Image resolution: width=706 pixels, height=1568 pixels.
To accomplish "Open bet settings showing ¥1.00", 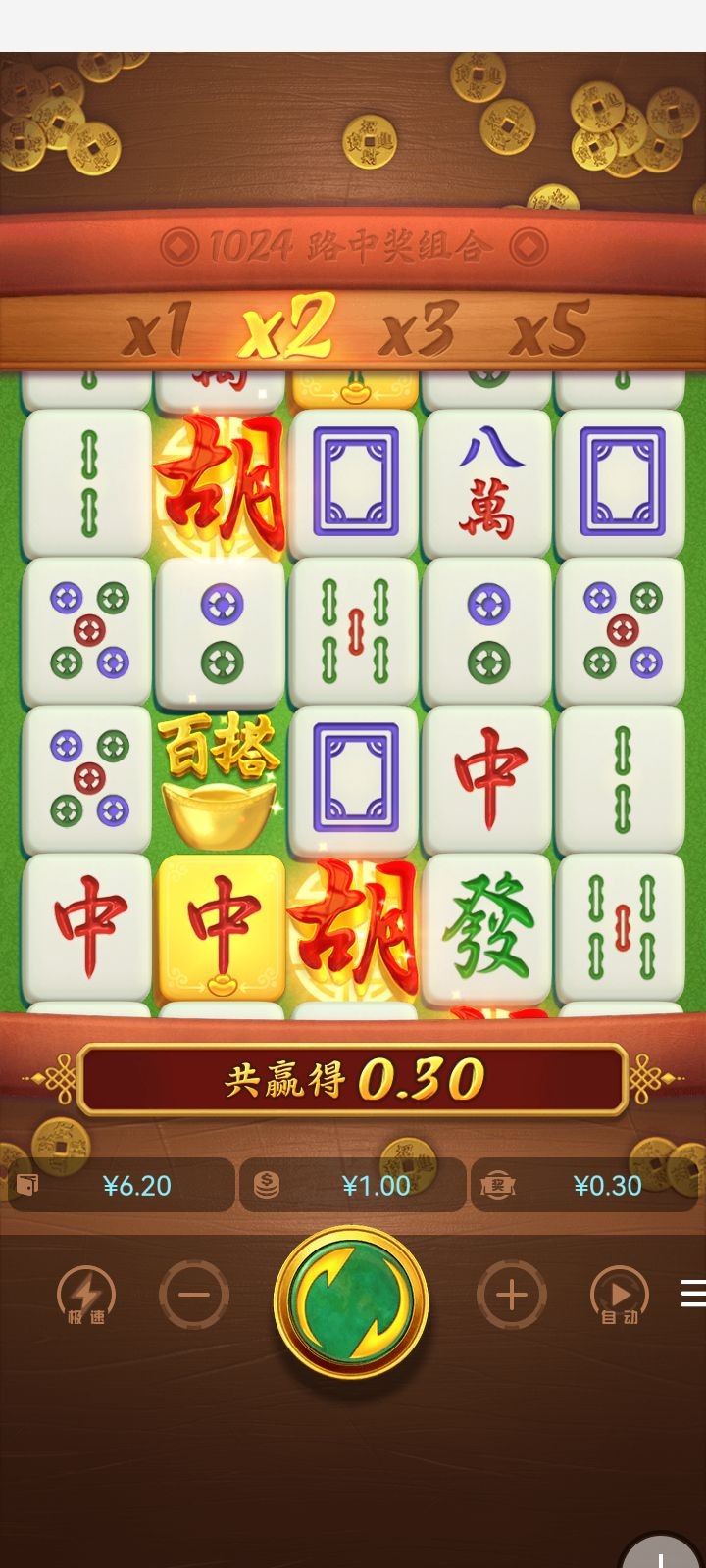I will click(x=353, y=1186).
